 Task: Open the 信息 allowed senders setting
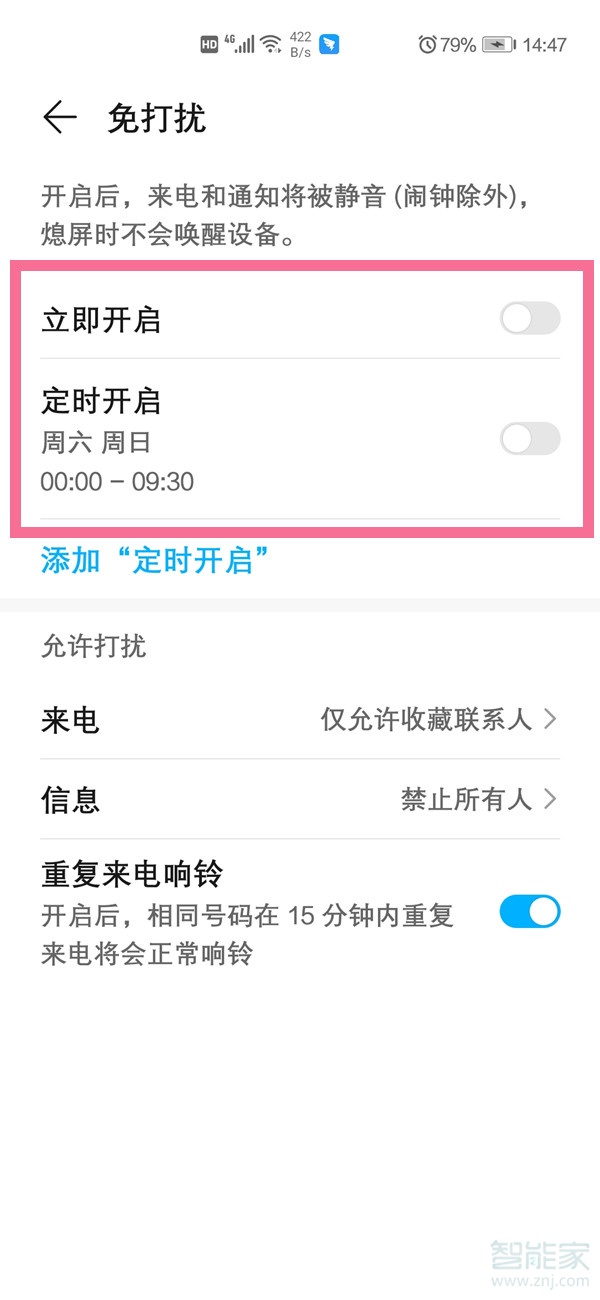tap(300, 799)
